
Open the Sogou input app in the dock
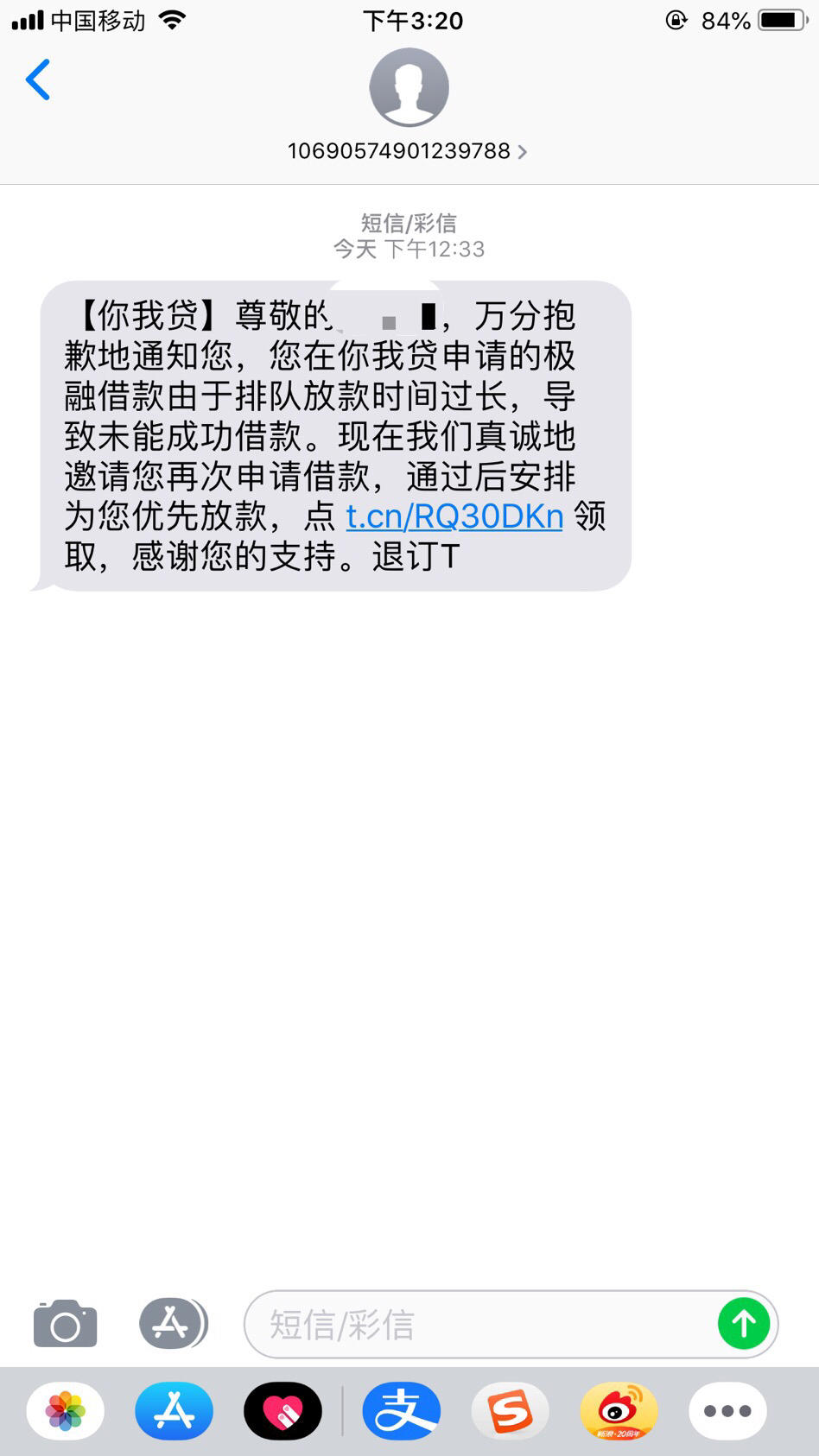(510, 1409)
